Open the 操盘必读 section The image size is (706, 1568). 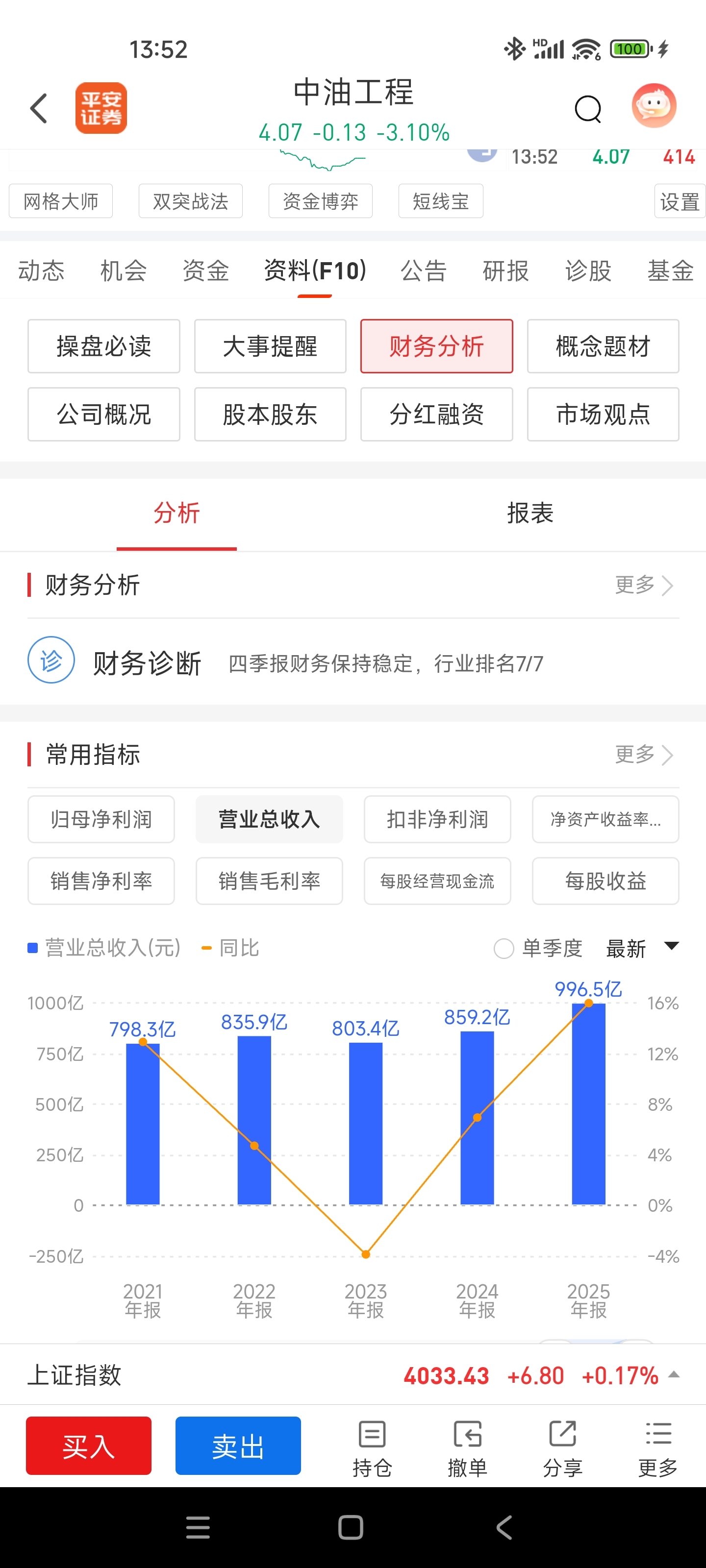coord(103,346)
